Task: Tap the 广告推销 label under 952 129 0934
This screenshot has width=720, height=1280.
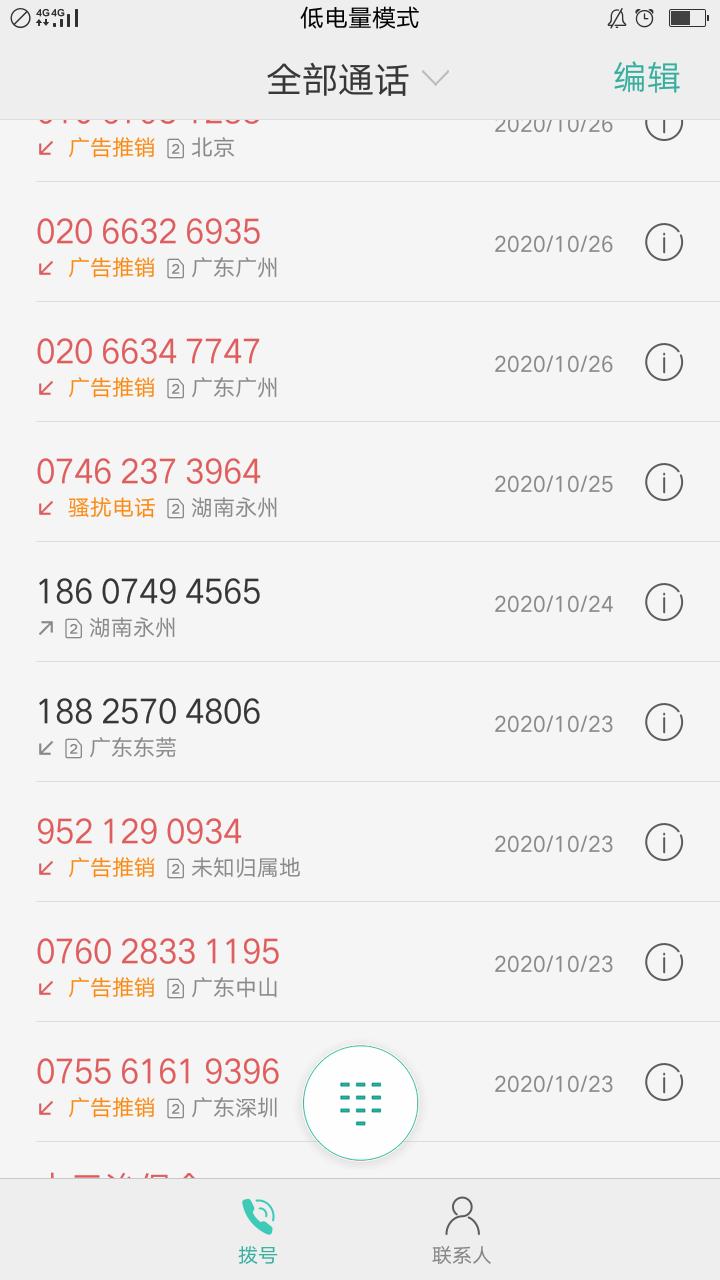Action: (113, 868)
